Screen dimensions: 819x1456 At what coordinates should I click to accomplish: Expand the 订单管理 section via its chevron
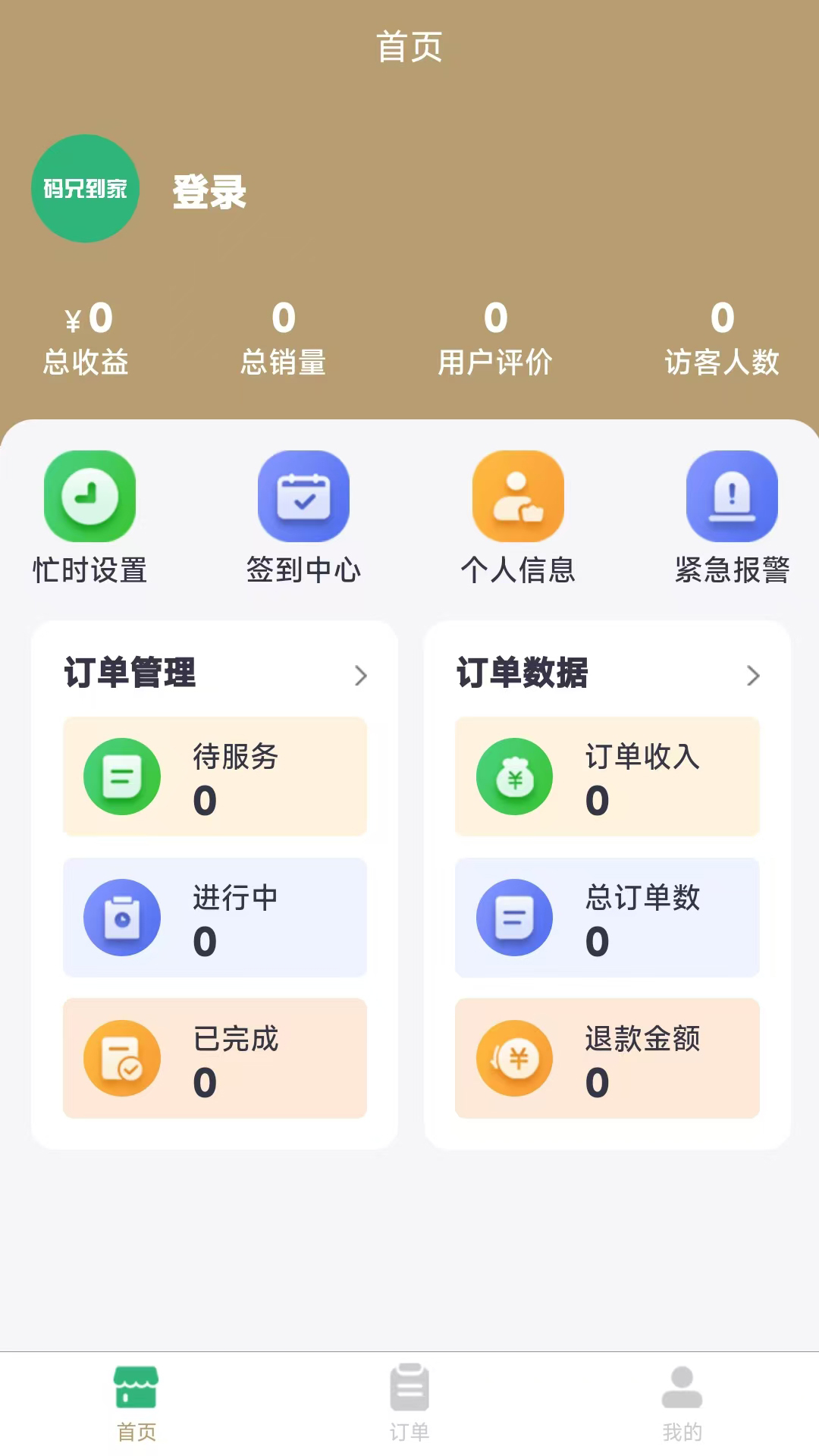click(x=362, y=676)
